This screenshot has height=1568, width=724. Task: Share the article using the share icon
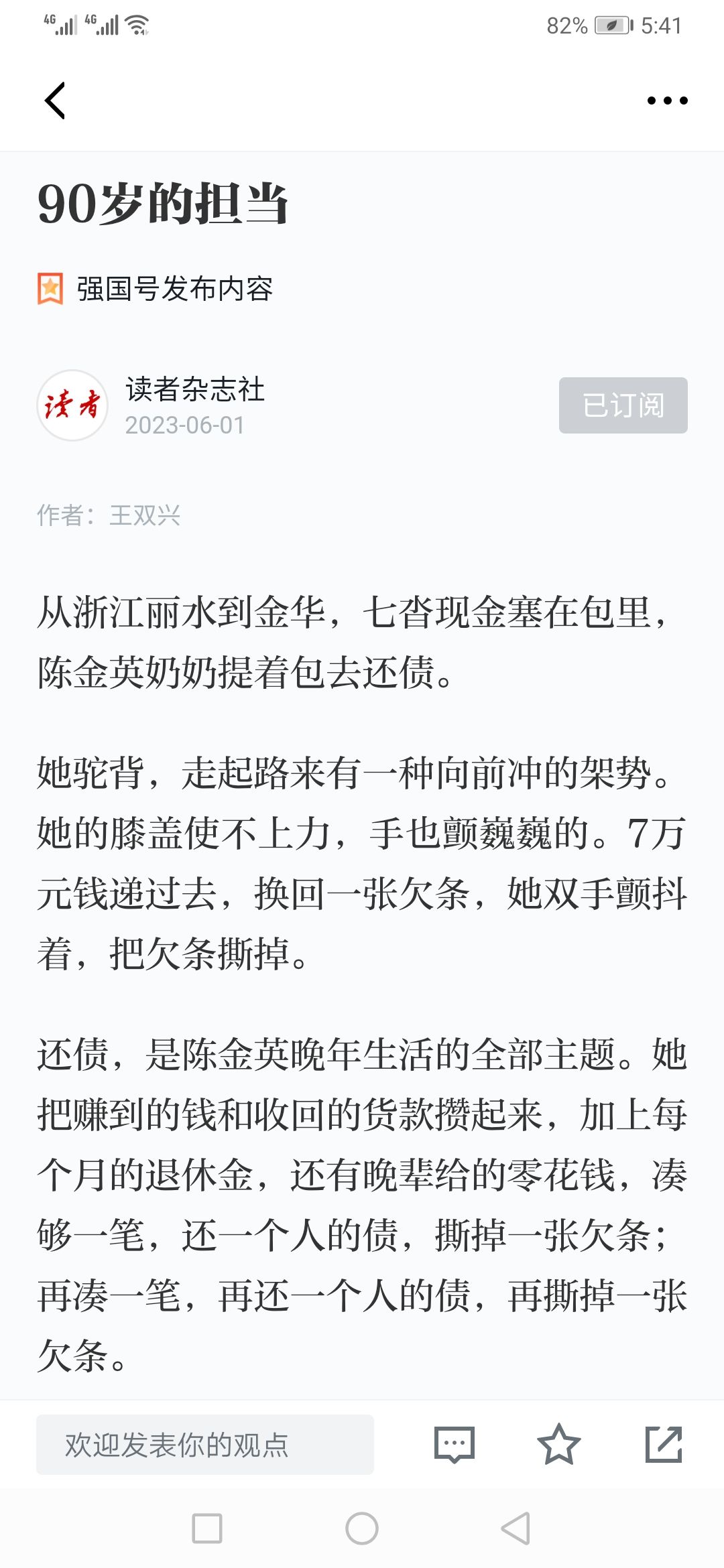[664, 1444]
